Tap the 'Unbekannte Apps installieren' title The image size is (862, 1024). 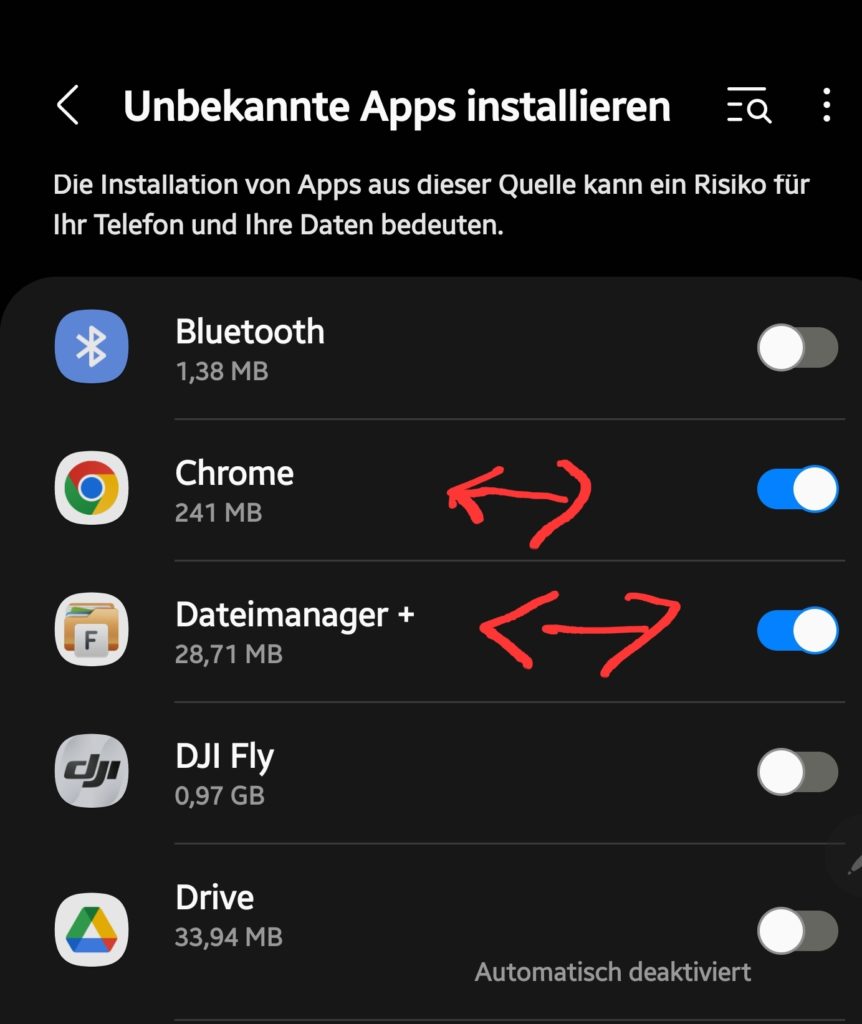(397, 106)
